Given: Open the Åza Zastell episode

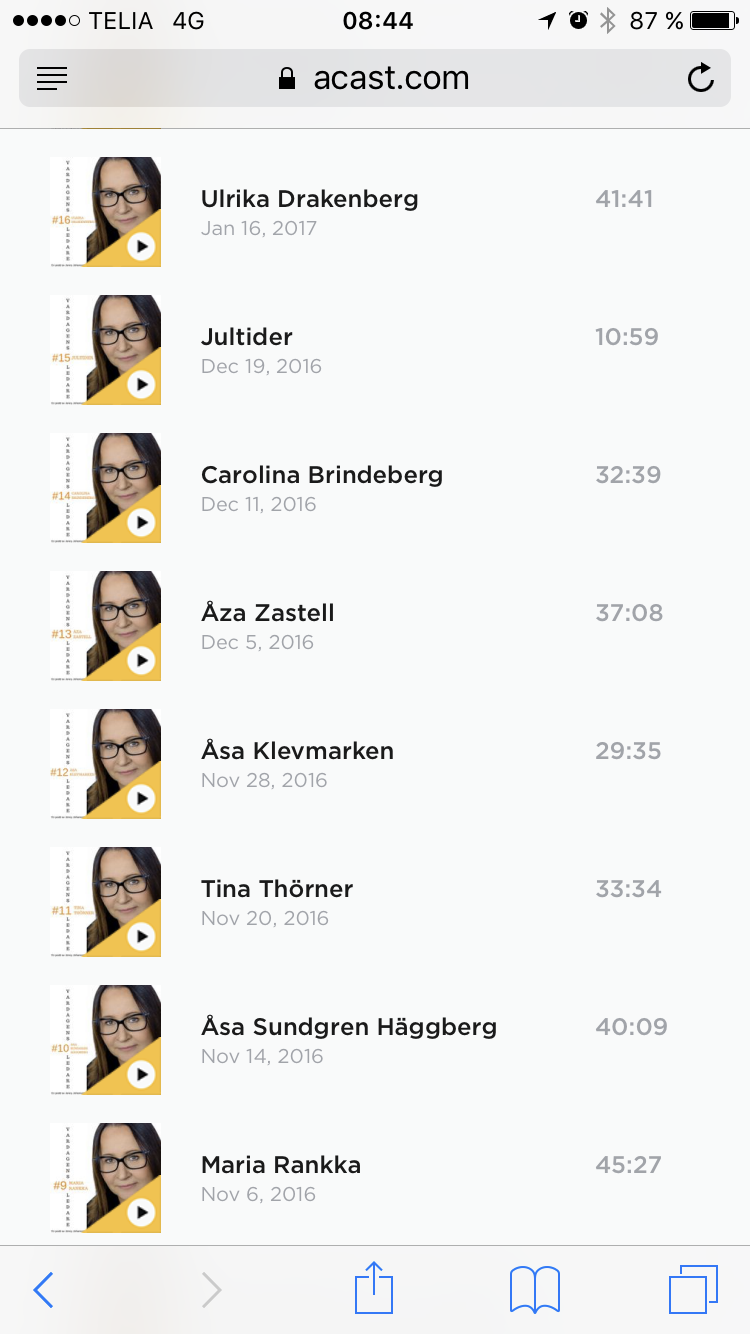Looking at the screenshot, I should click(268, 613).
